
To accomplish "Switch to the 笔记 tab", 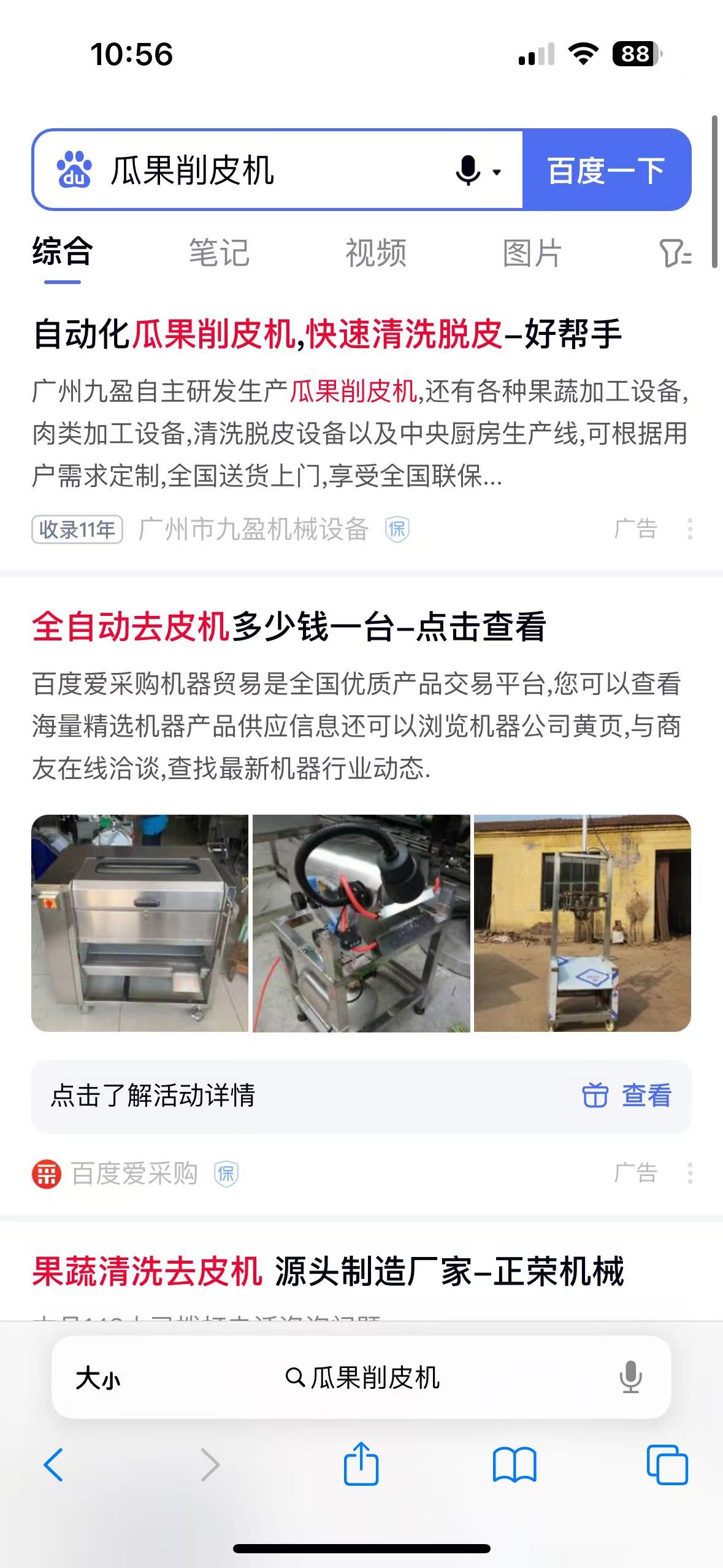I will (219, 253).
